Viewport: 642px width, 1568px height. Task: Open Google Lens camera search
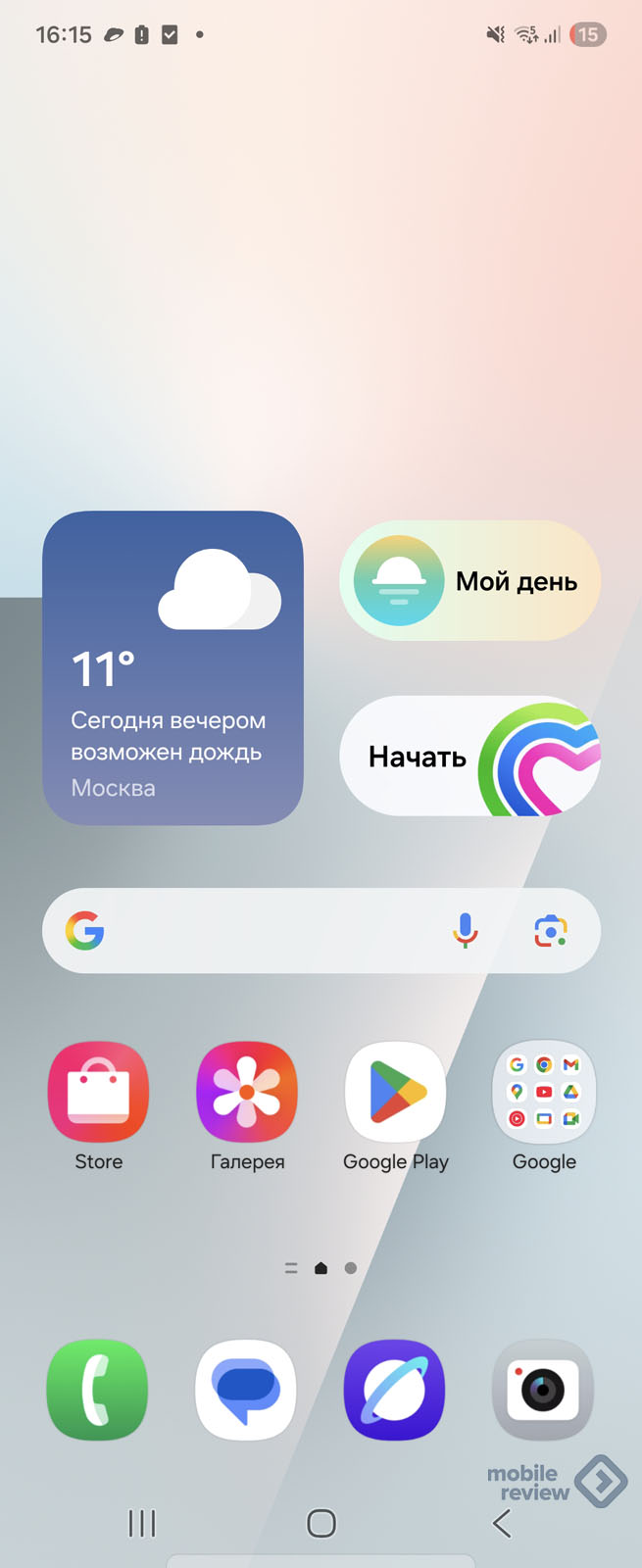(551, 931)
